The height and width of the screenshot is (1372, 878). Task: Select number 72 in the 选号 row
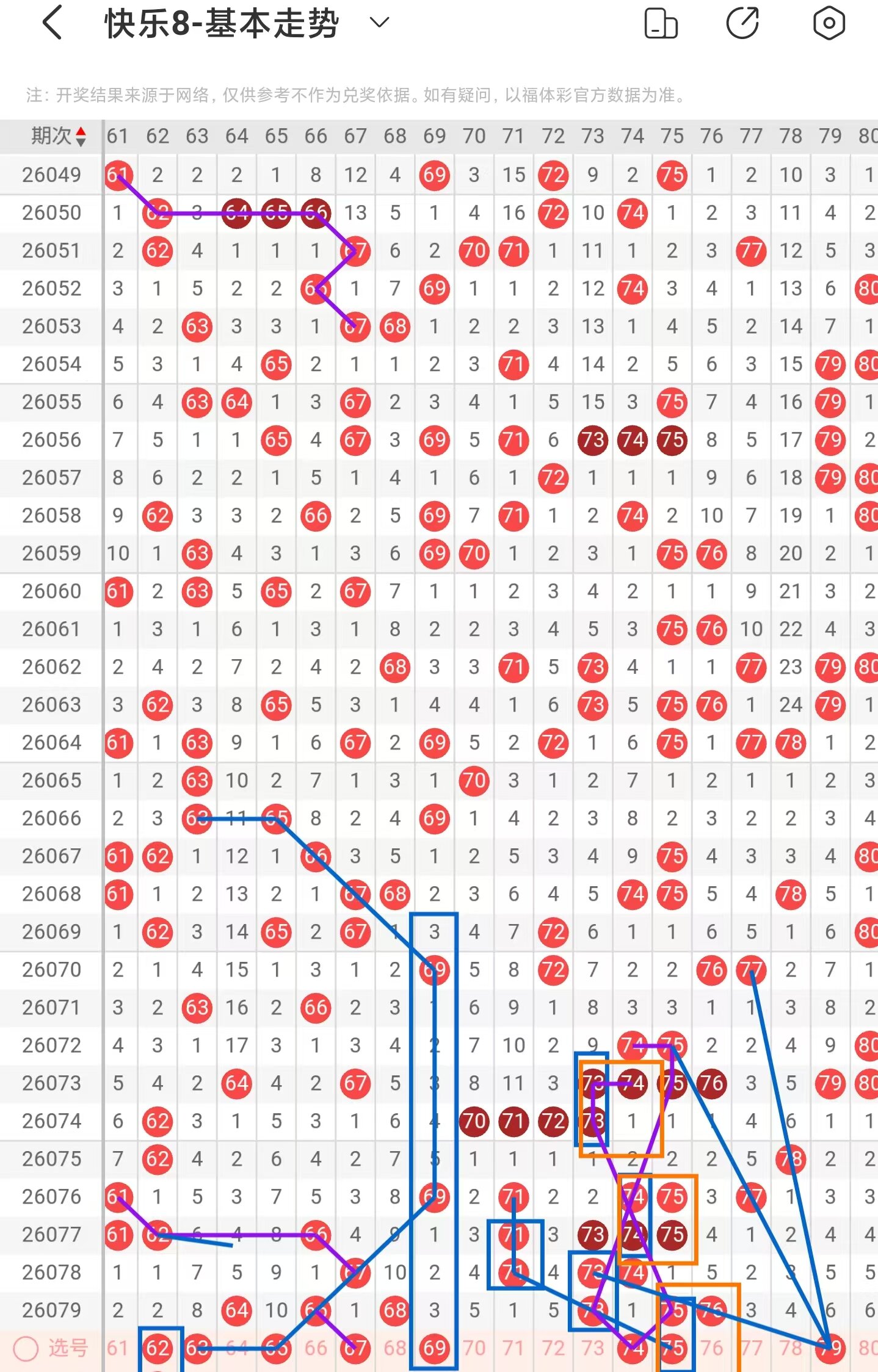pos(553,1348)
